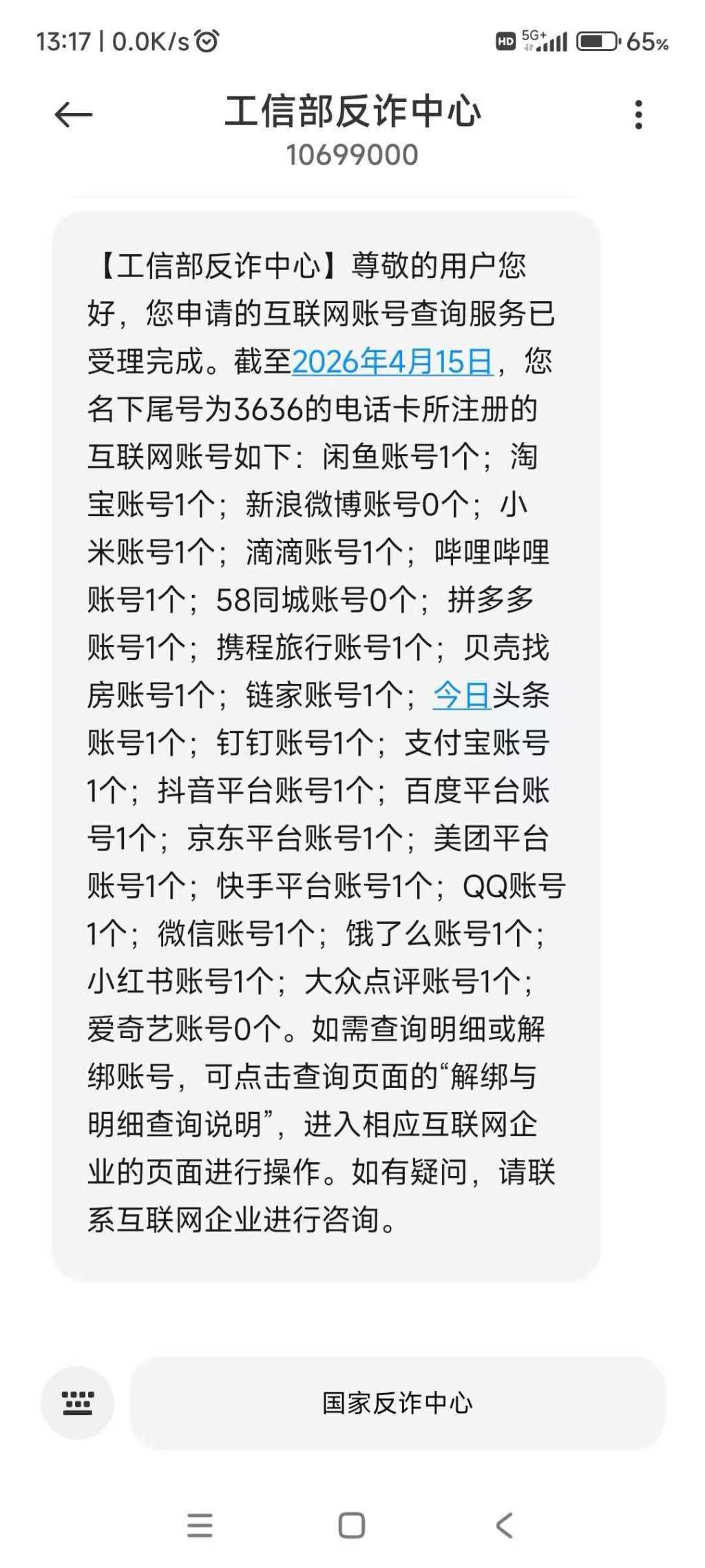Tap the 2026年4月15日 date link
The width and height of the screenshot is (705, 1568).
(392, 362)
